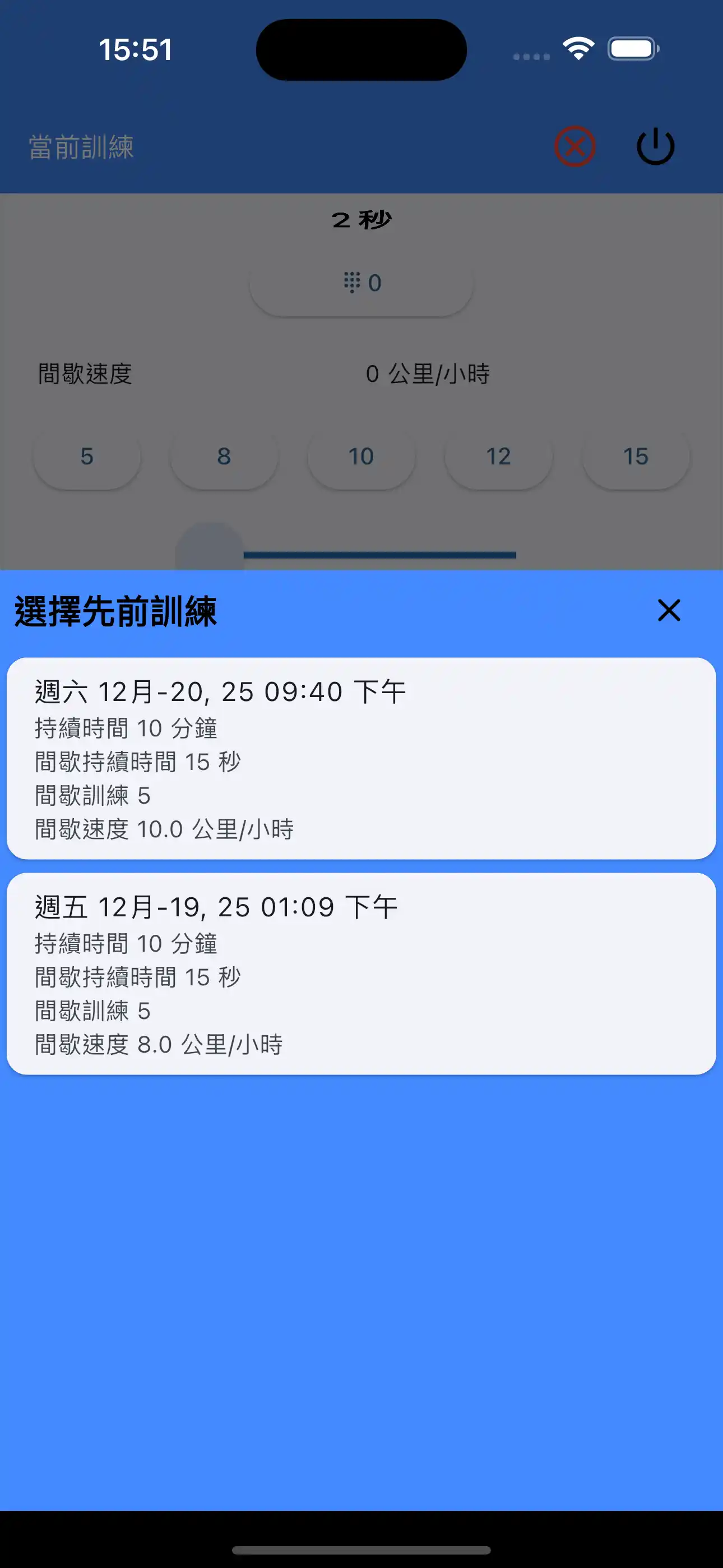The width and height of the screenshot is (723, 1568).
Task: Select speed preset 15 公里/小時
Action: pos(636,456)
